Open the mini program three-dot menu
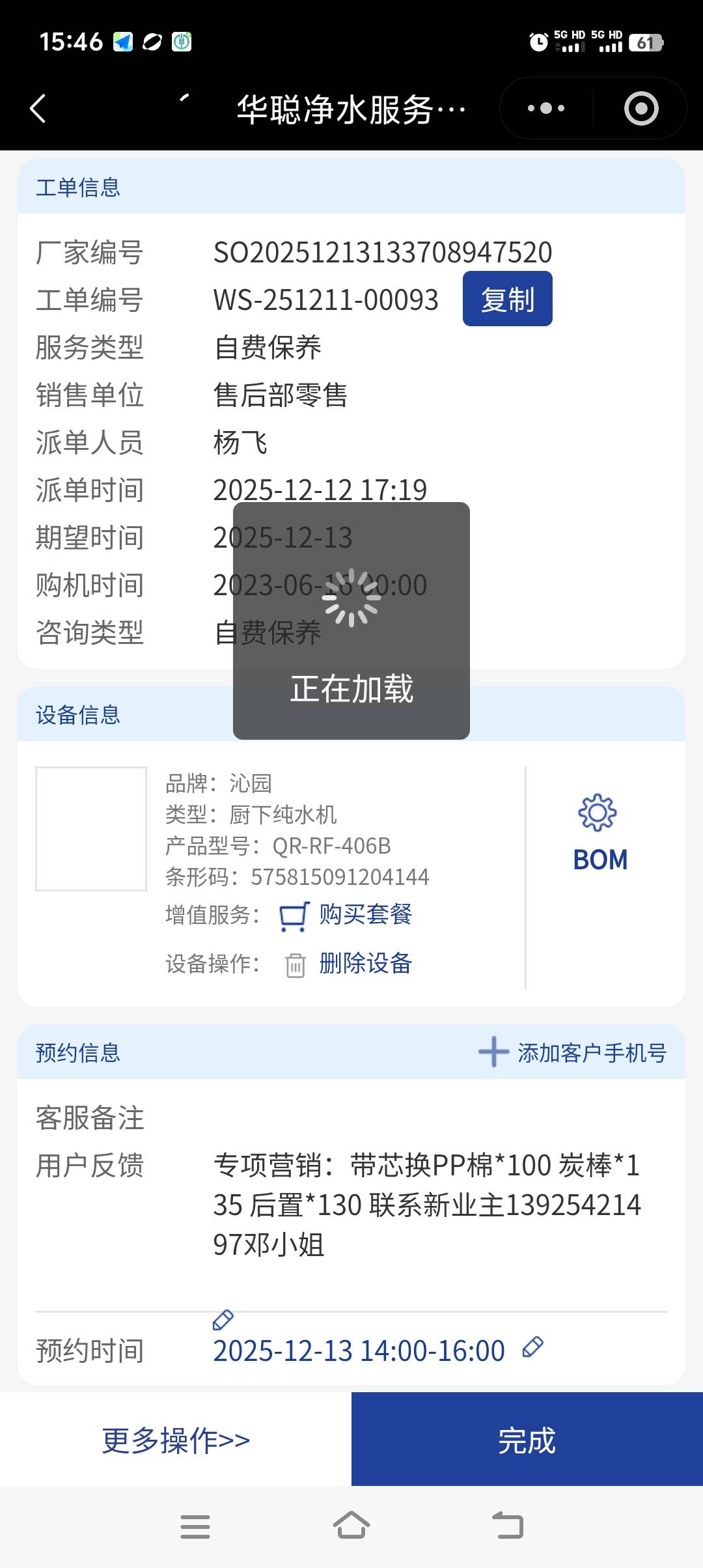Viewport: 703px width, 1568px height. (545, 108)
